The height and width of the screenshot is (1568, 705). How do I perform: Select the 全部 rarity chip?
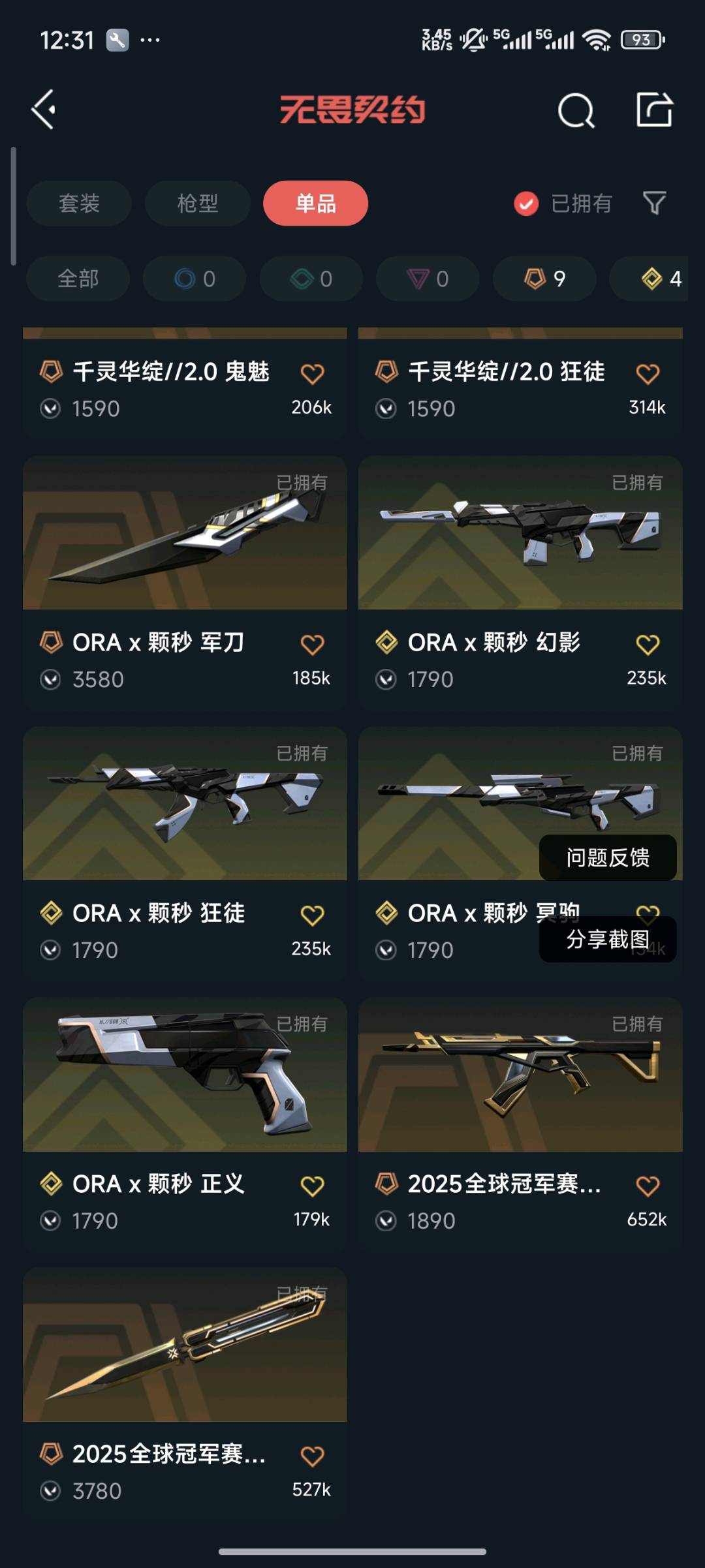point(78,279)
